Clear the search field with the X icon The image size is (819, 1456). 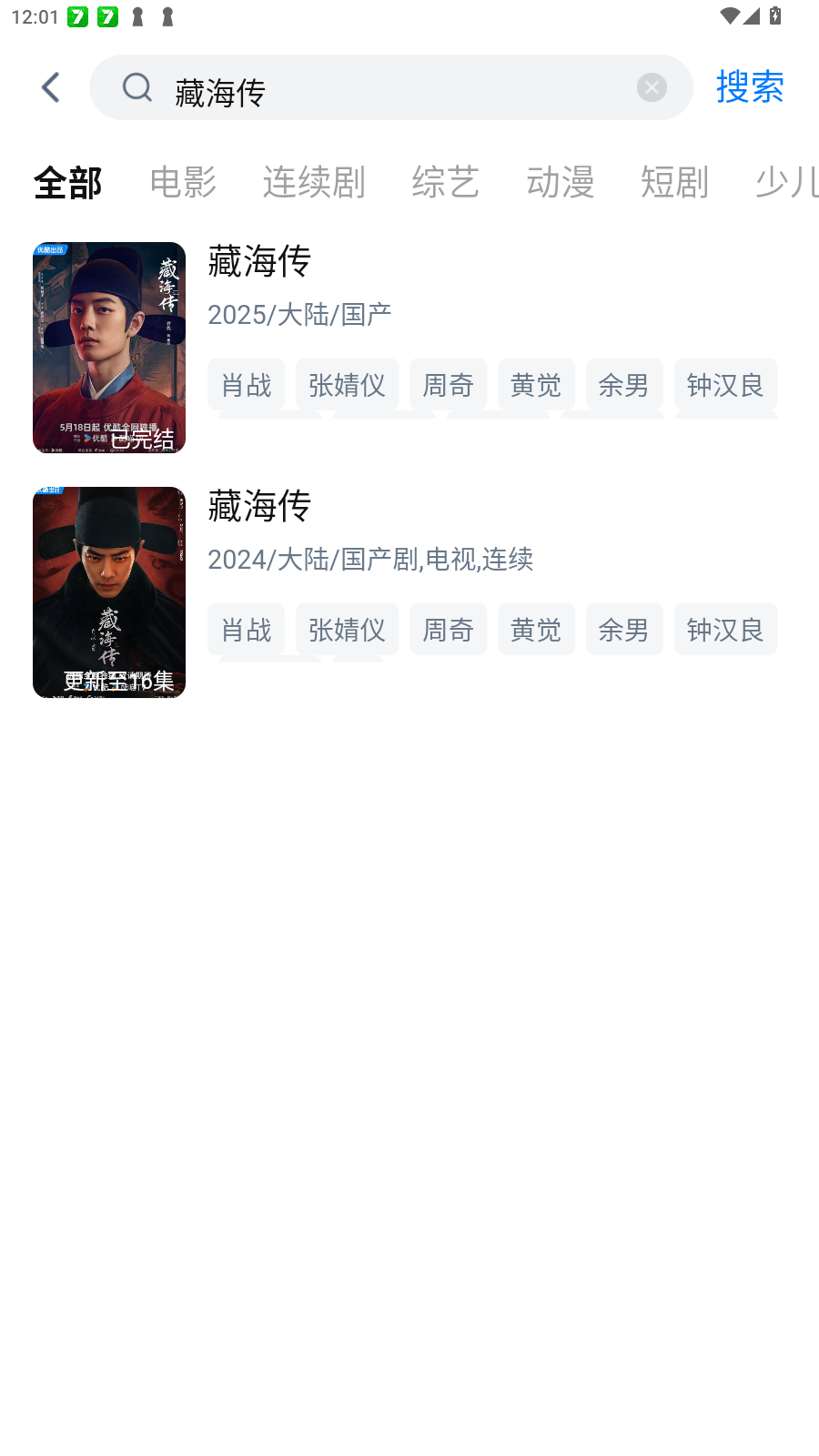tap(652, 86)
